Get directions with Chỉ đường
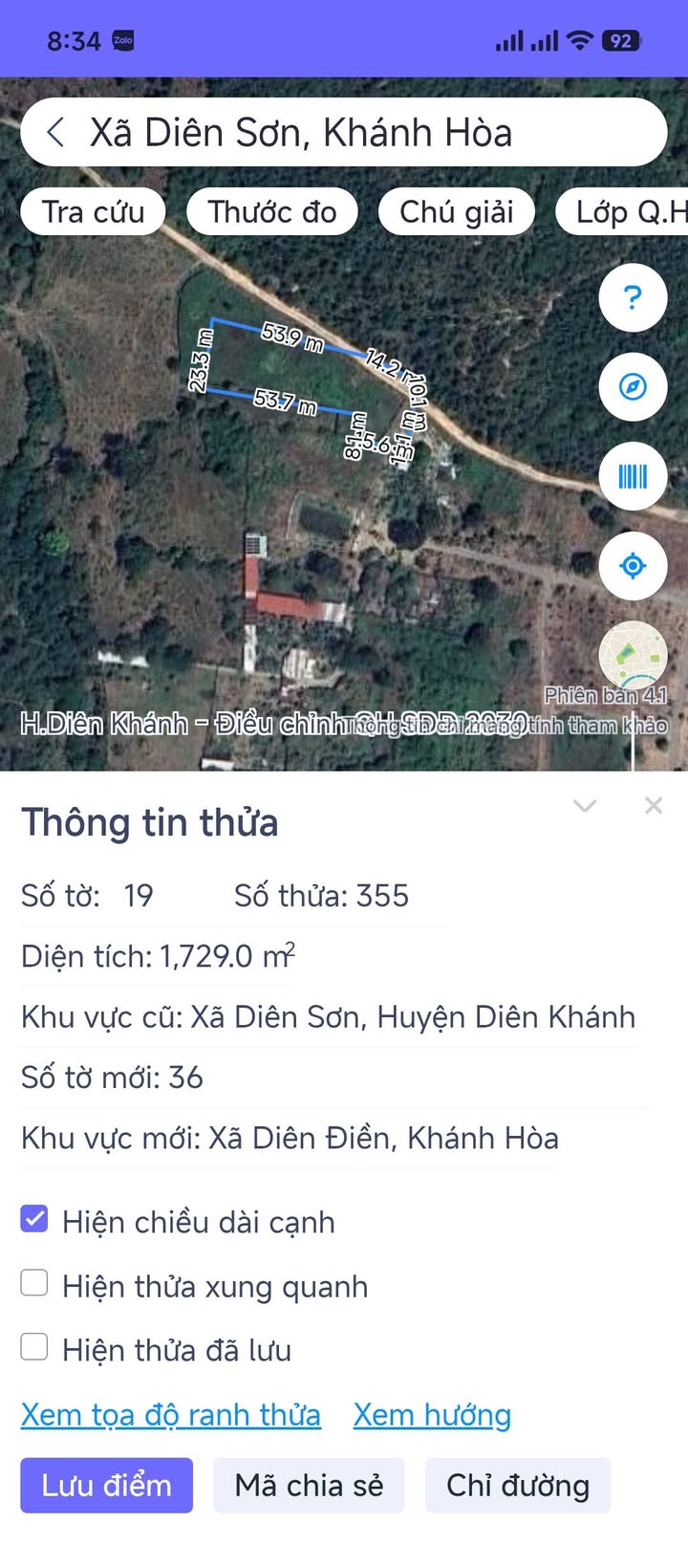Screen dimensions: 688x1568 coord(517,1485)
